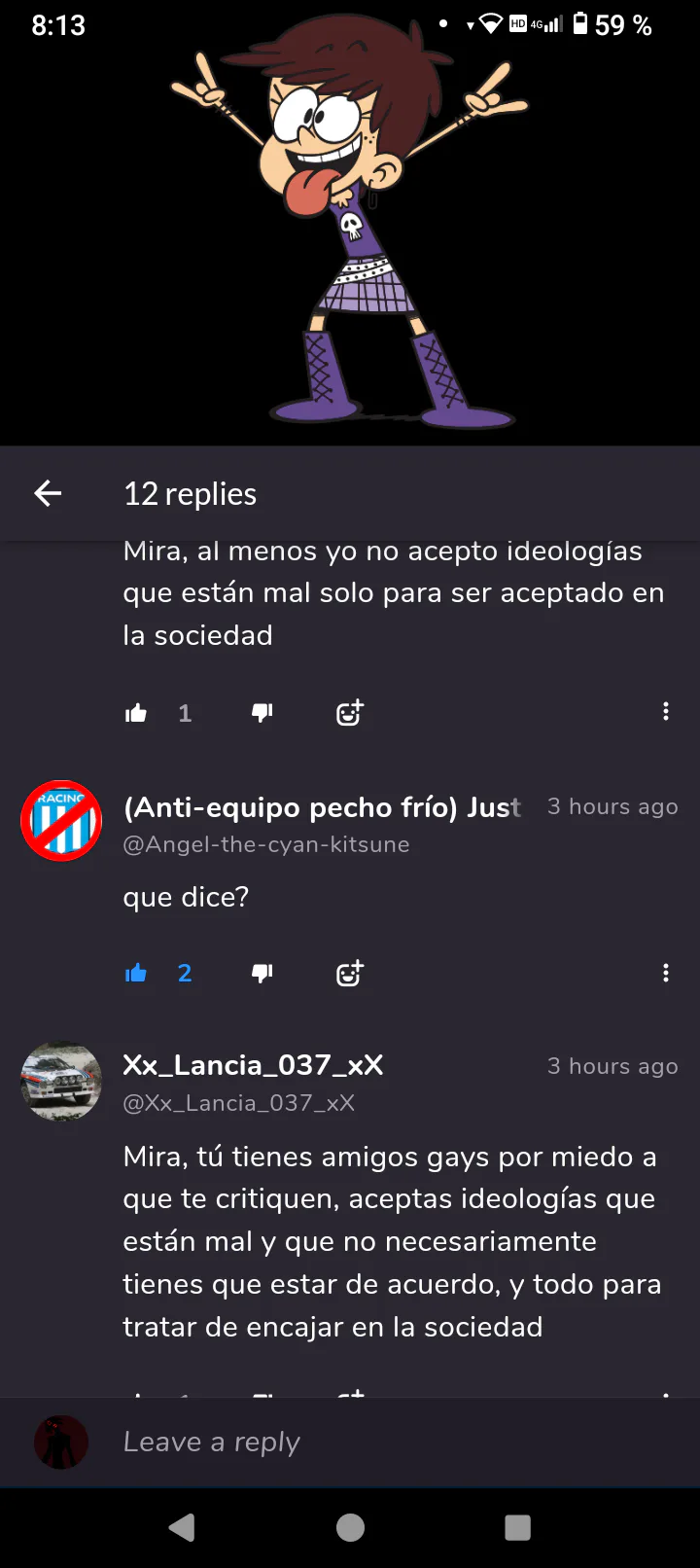Go to the system home screen
The width and height of the screenshot is (700, 1568).
pyautogui.click(x=350, y=1527)
